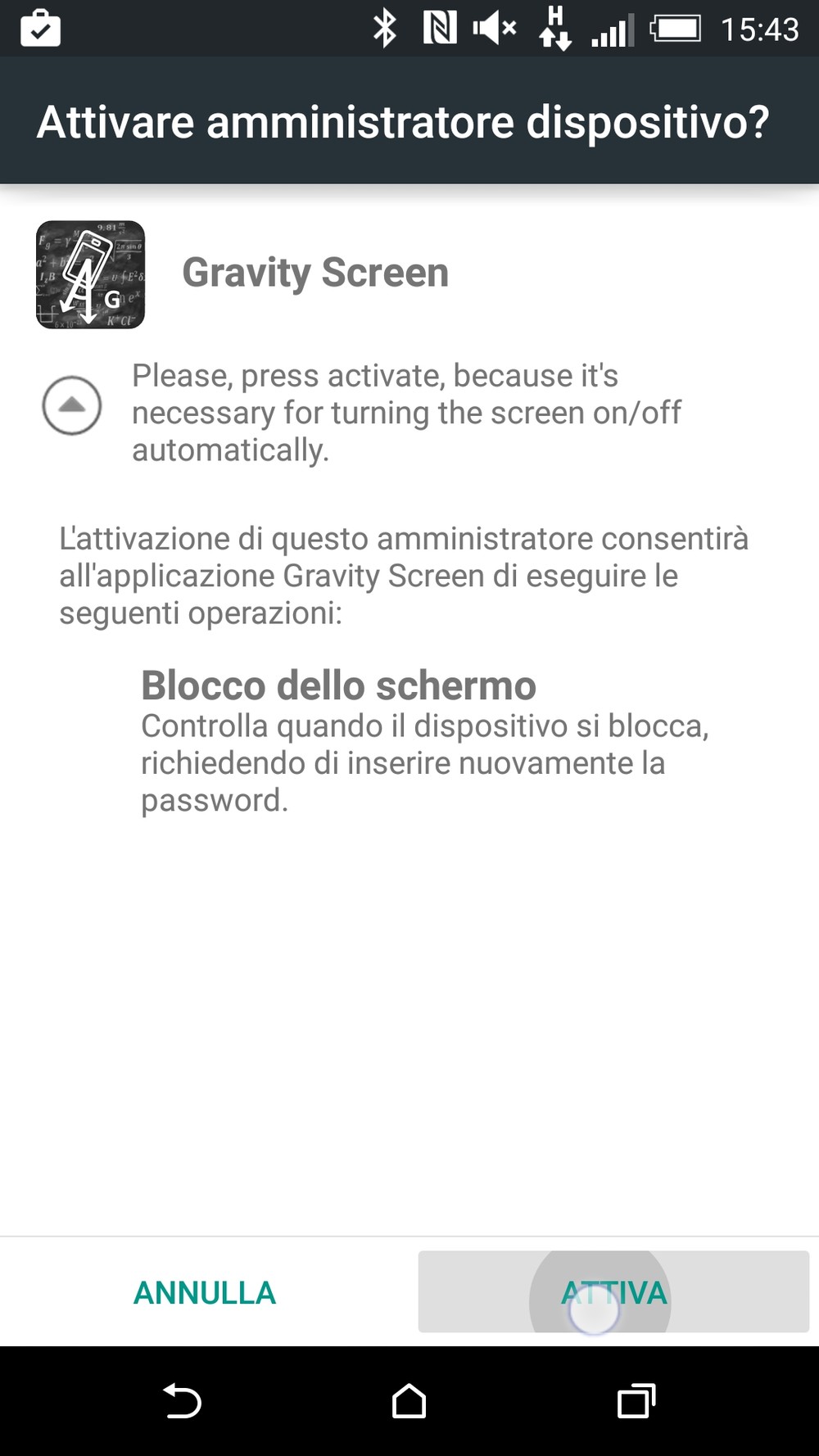Return to the home screen
Screen dimensions: 819x1456
coord(409,1401)
